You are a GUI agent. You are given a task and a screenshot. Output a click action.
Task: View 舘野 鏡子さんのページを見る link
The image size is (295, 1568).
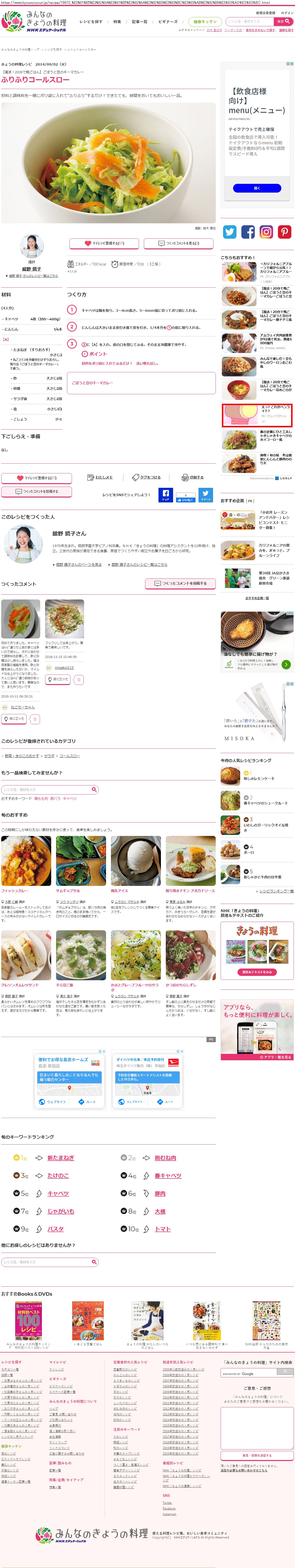(x=77, y=565)
